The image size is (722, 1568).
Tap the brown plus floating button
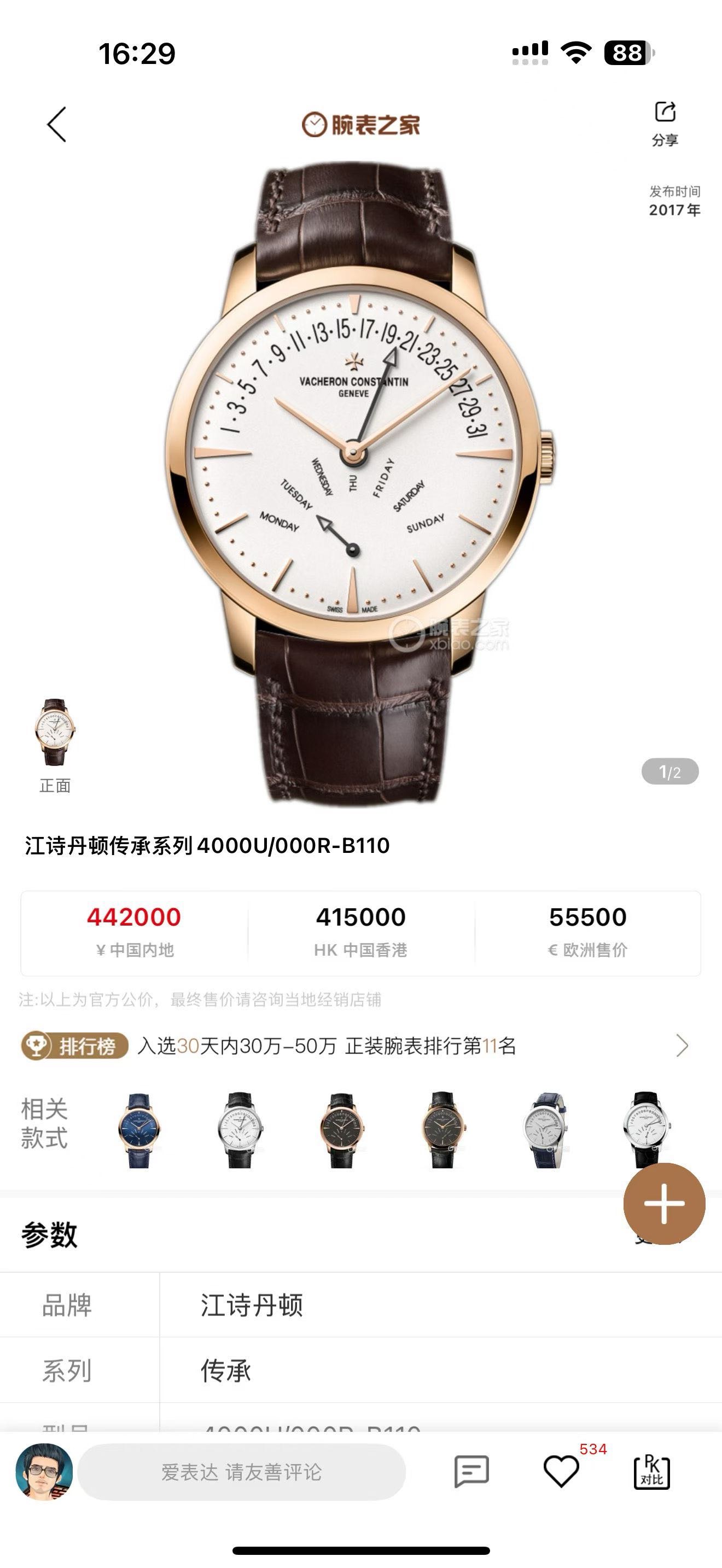664,1203
